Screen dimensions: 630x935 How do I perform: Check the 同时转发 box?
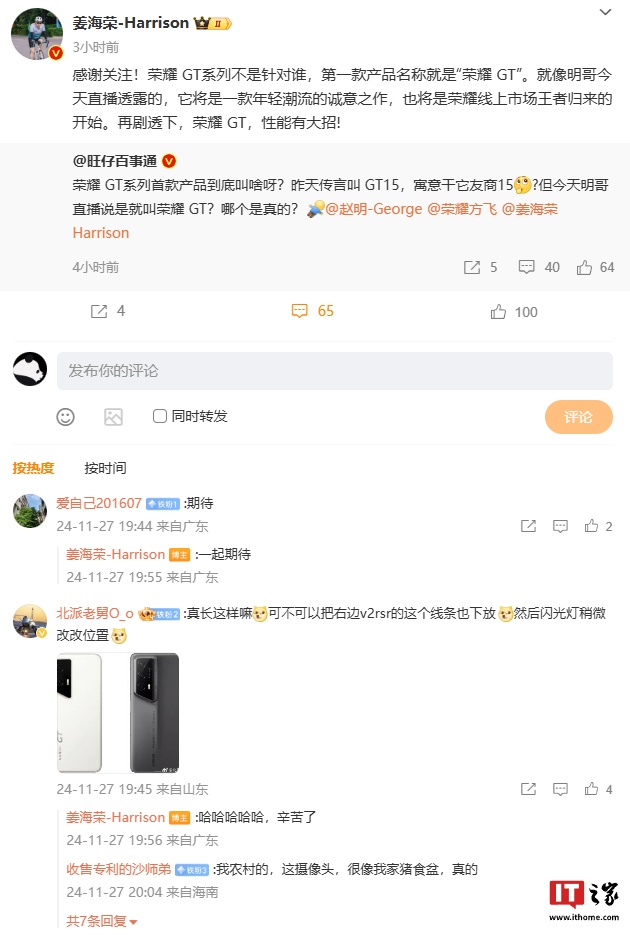pyautogui.click(x=160, y=416)
